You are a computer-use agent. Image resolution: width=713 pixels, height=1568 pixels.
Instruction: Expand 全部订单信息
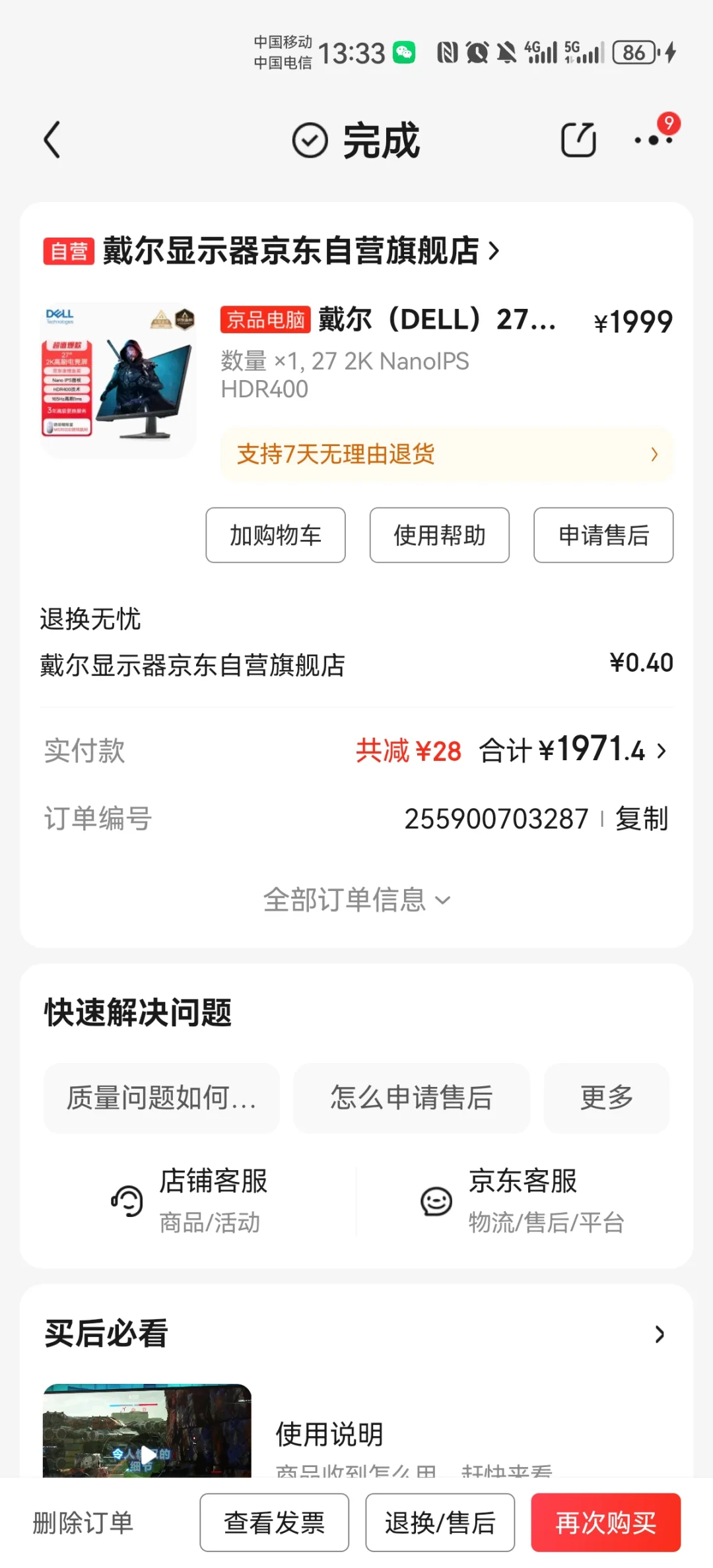pyautogui.click(x=356, y=900)
